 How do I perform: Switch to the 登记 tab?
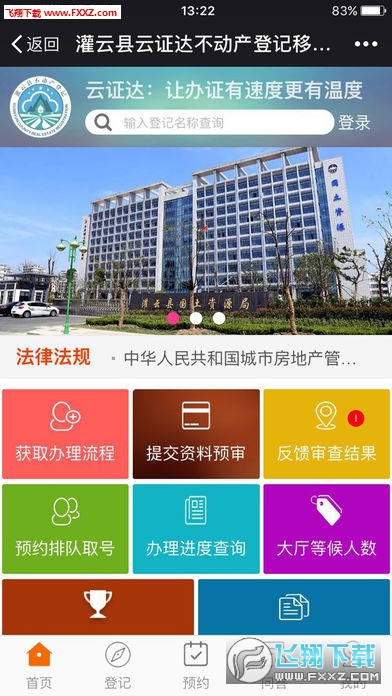tap(118, 665)
